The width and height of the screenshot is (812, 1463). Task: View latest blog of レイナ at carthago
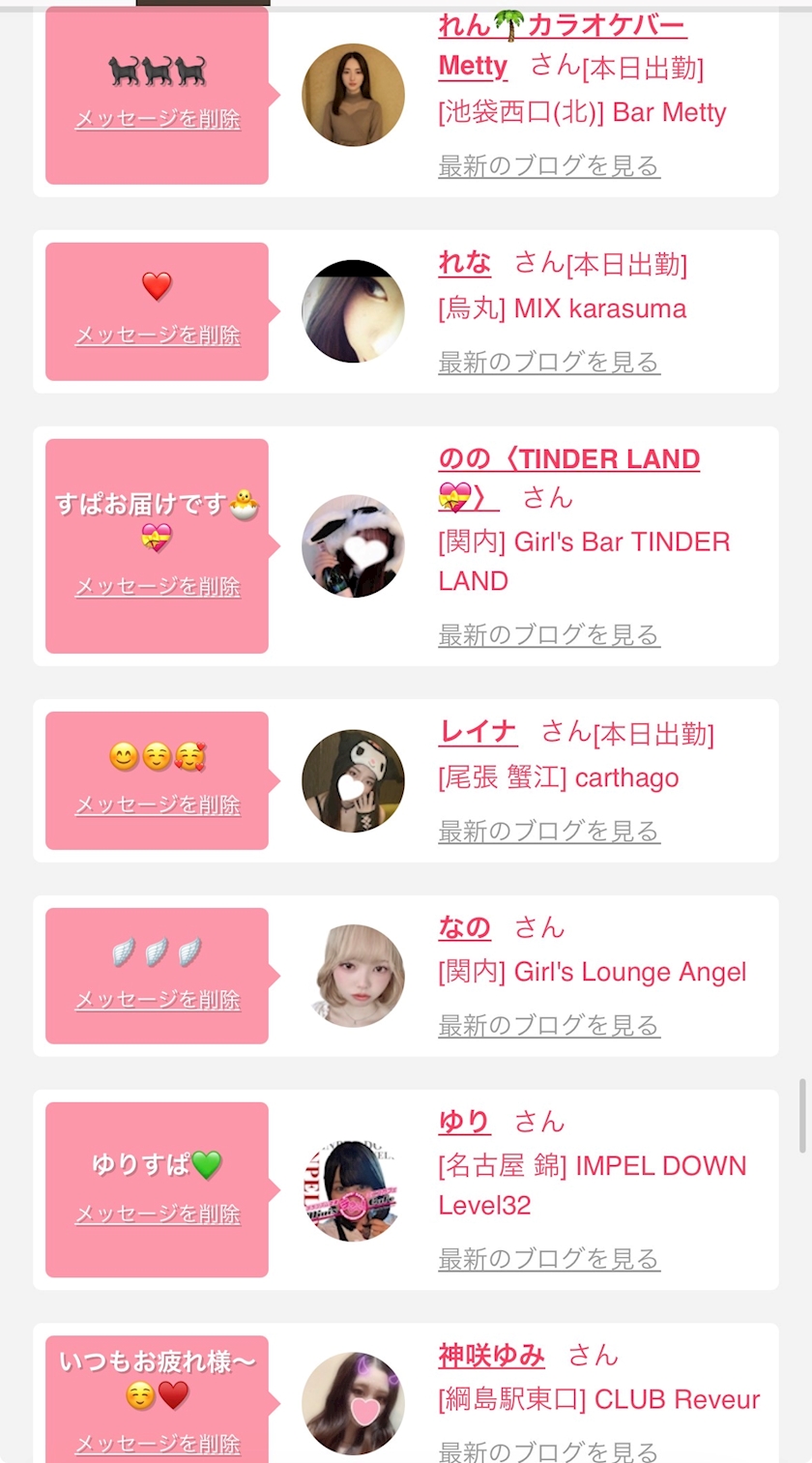[548, 832]
